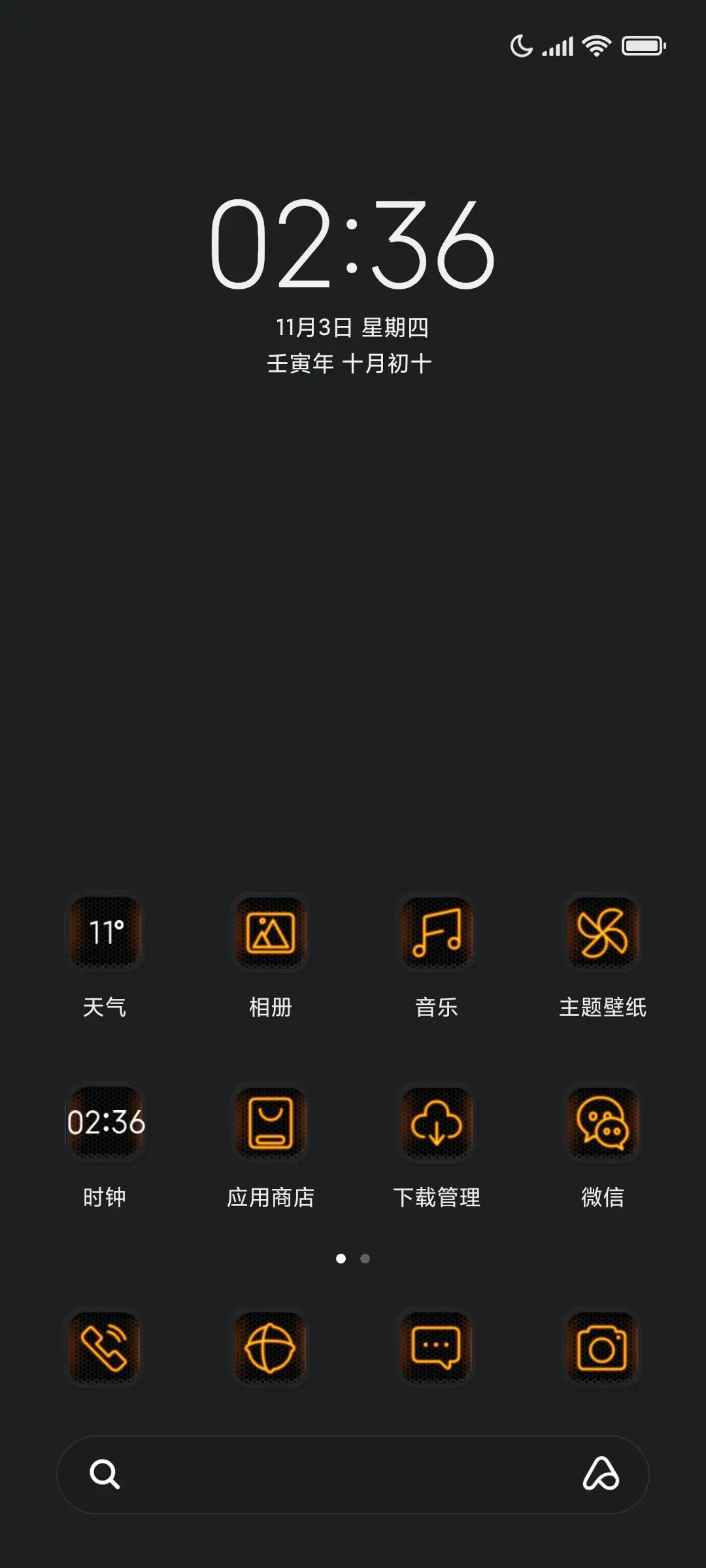
Task: Launch the Browser from the dock
Action: click(271, 1348)
